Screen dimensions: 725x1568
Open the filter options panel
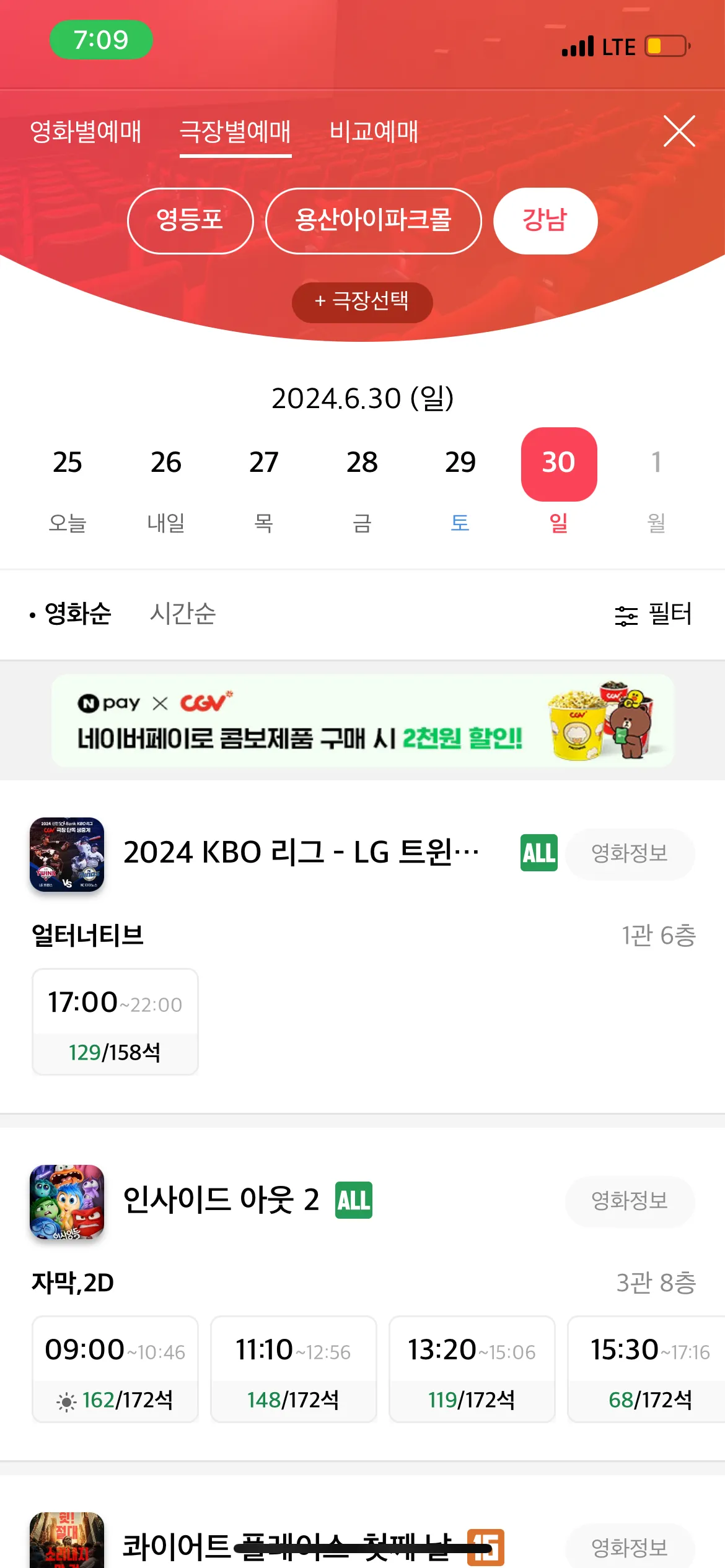coord(649,614)
